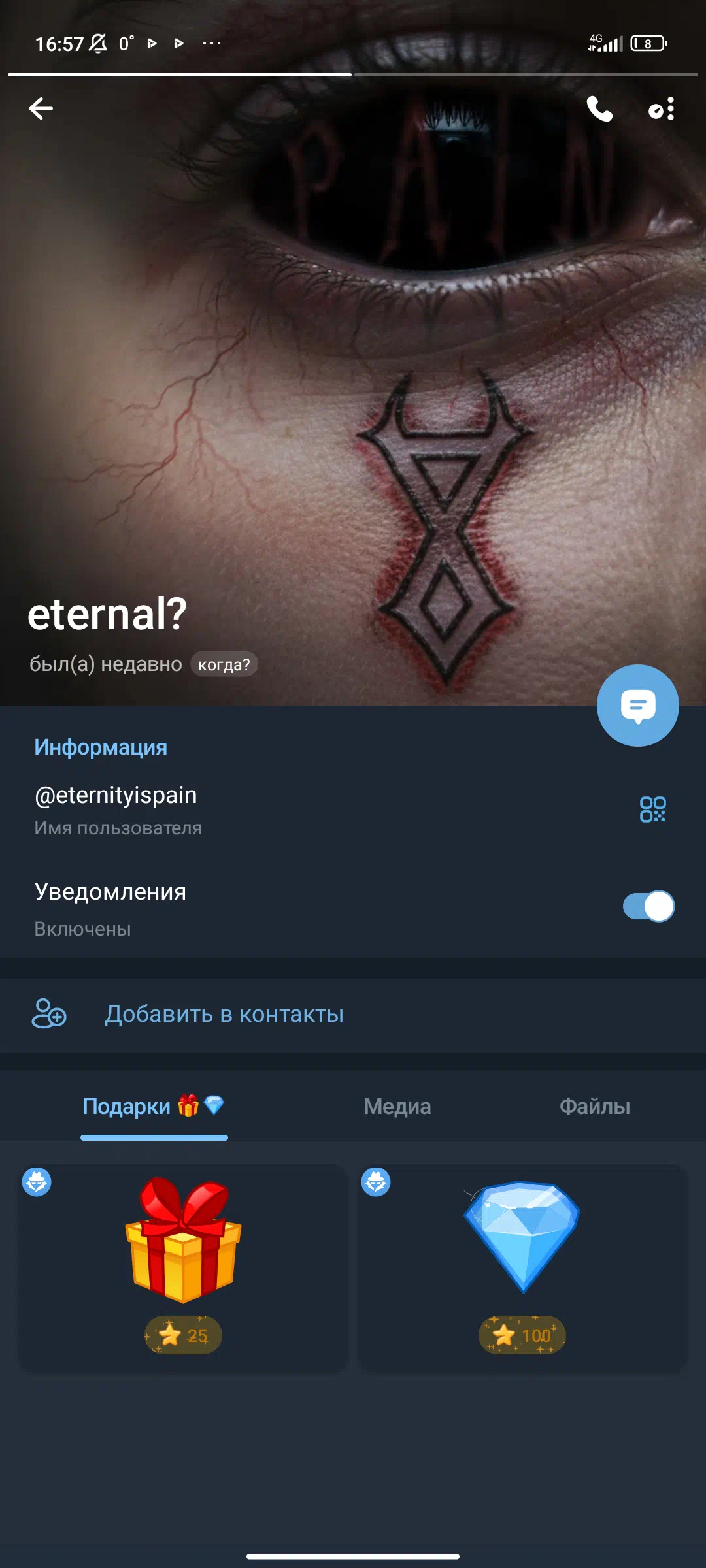Screen dimensions: 706x1568
Task: Toggle the Уведомления switch
Action: click(648, 906)
